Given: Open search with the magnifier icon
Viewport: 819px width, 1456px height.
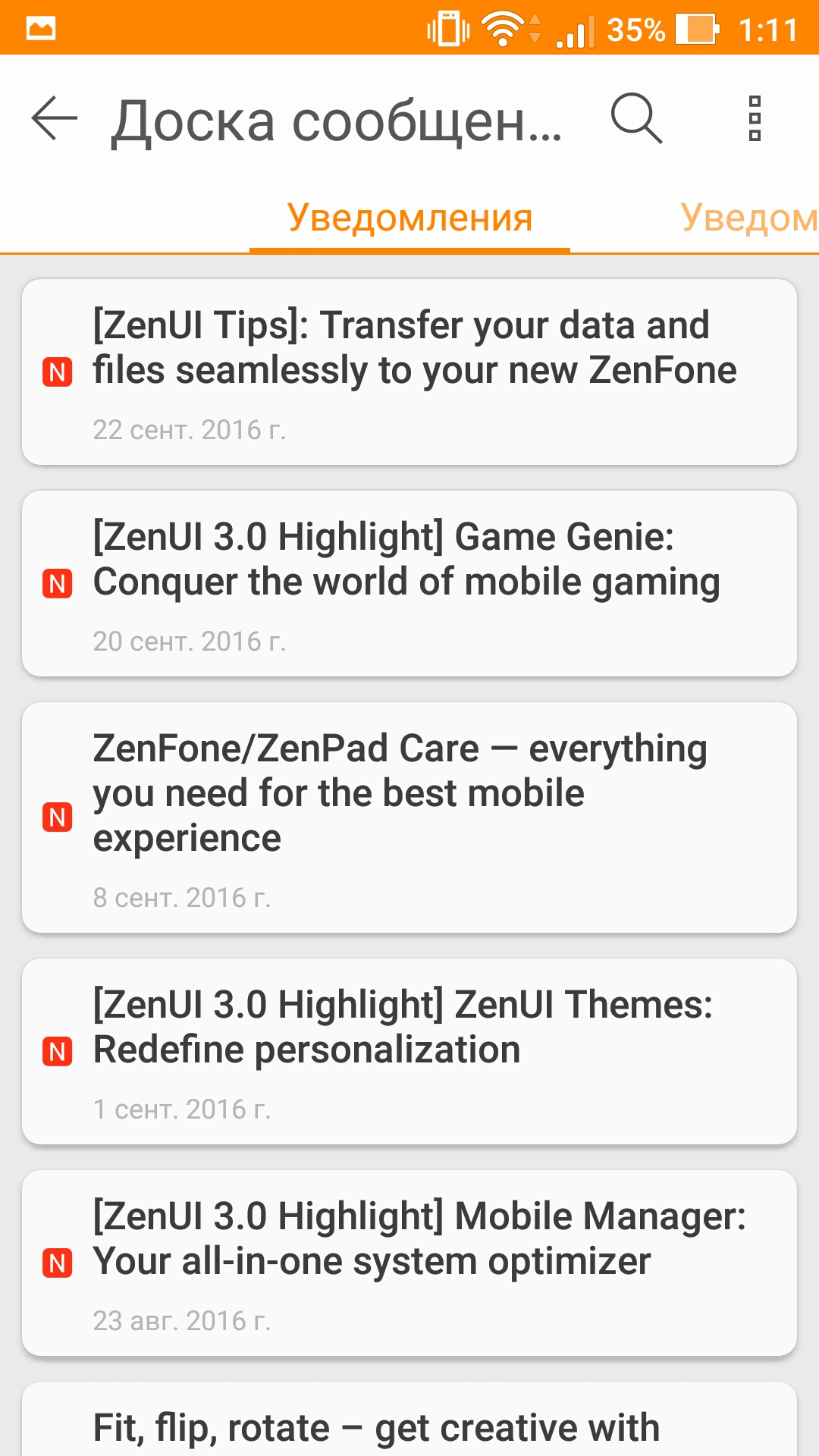Looking at the screenshot, I should coord(636,118).
